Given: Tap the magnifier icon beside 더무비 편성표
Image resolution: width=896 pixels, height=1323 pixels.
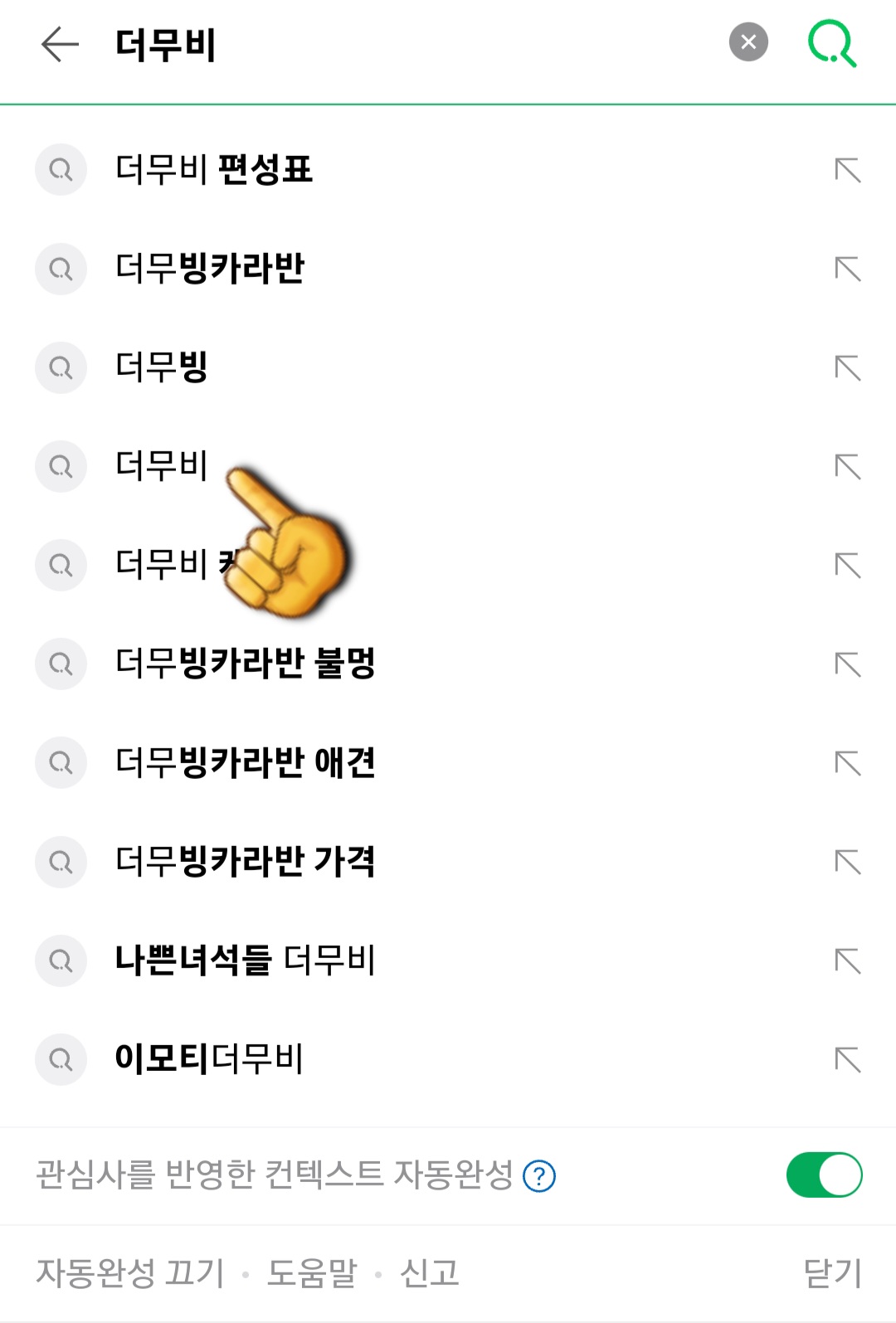Looking at the screenshot, I should [60, 170].
